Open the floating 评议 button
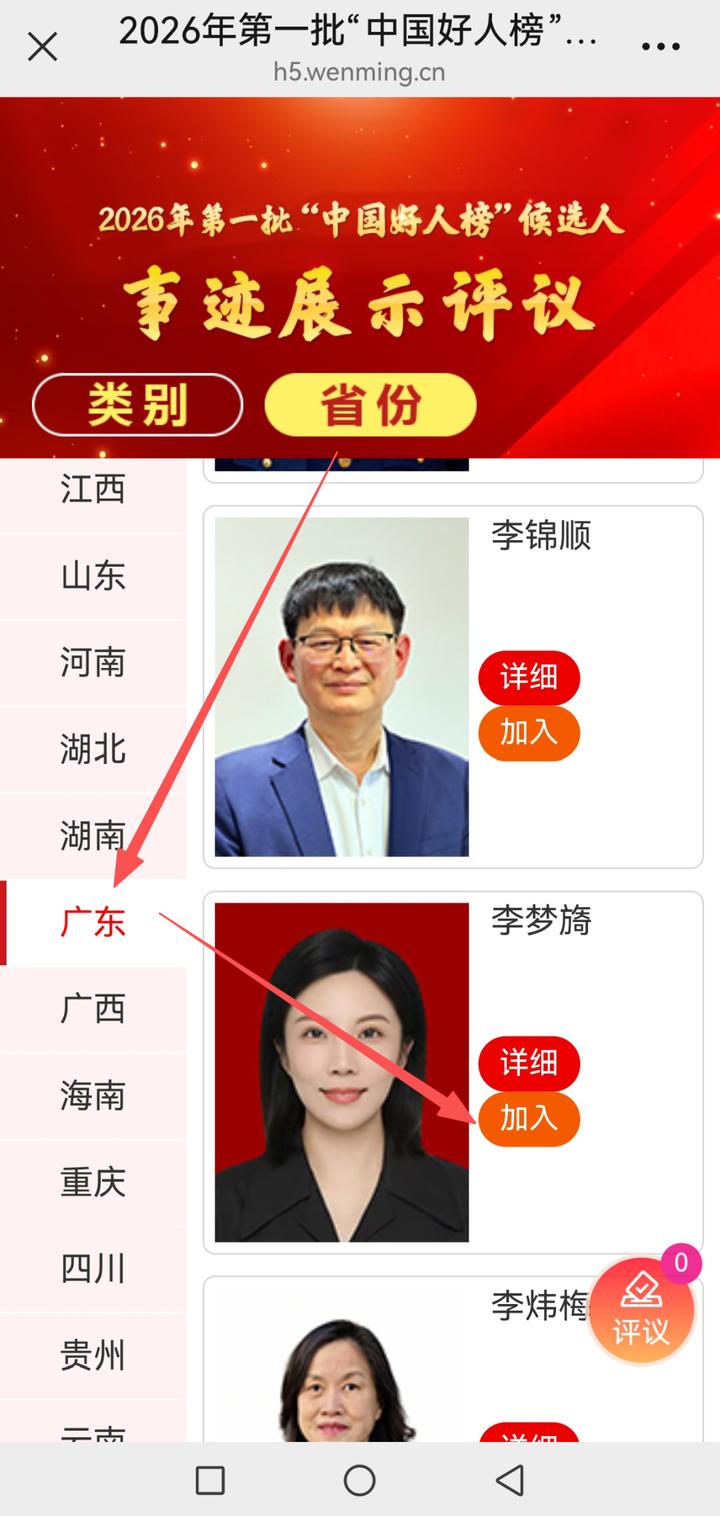This screenshot has height=1516, width=720. click(641, 1312)
